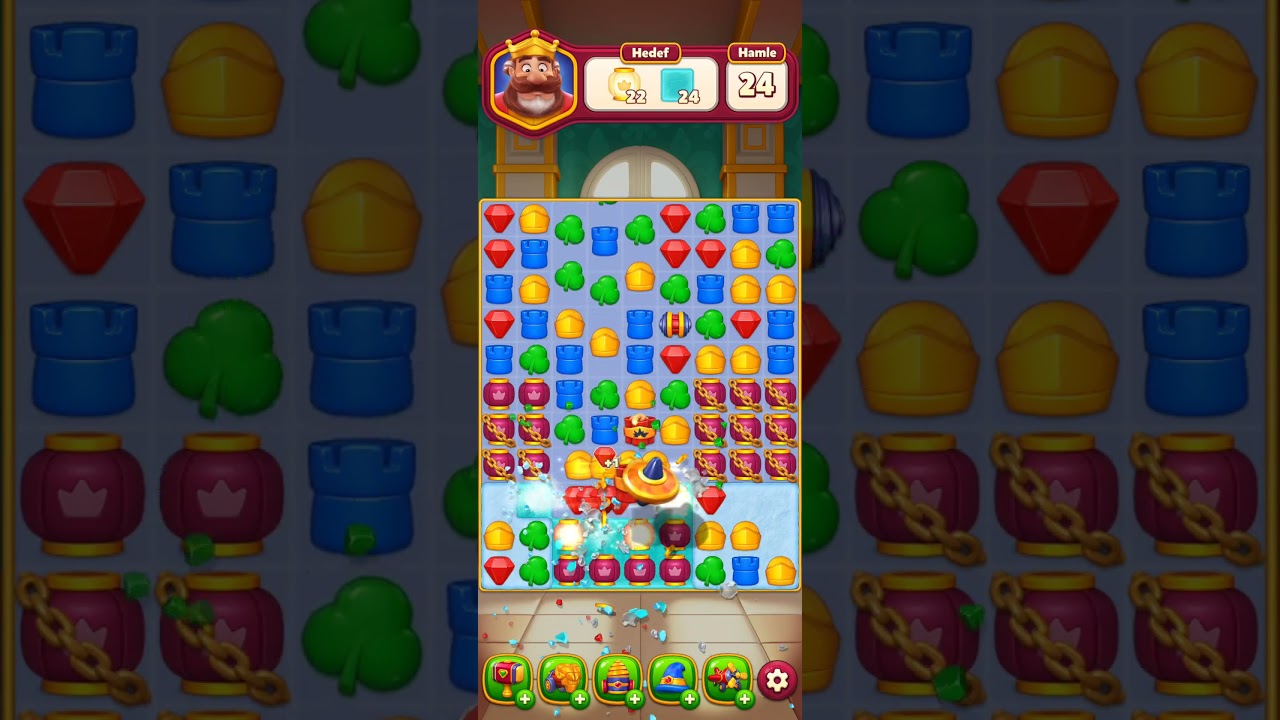Pick the red toy plane booster
This screenshot has height=720, width=1280.
point(727,680)
